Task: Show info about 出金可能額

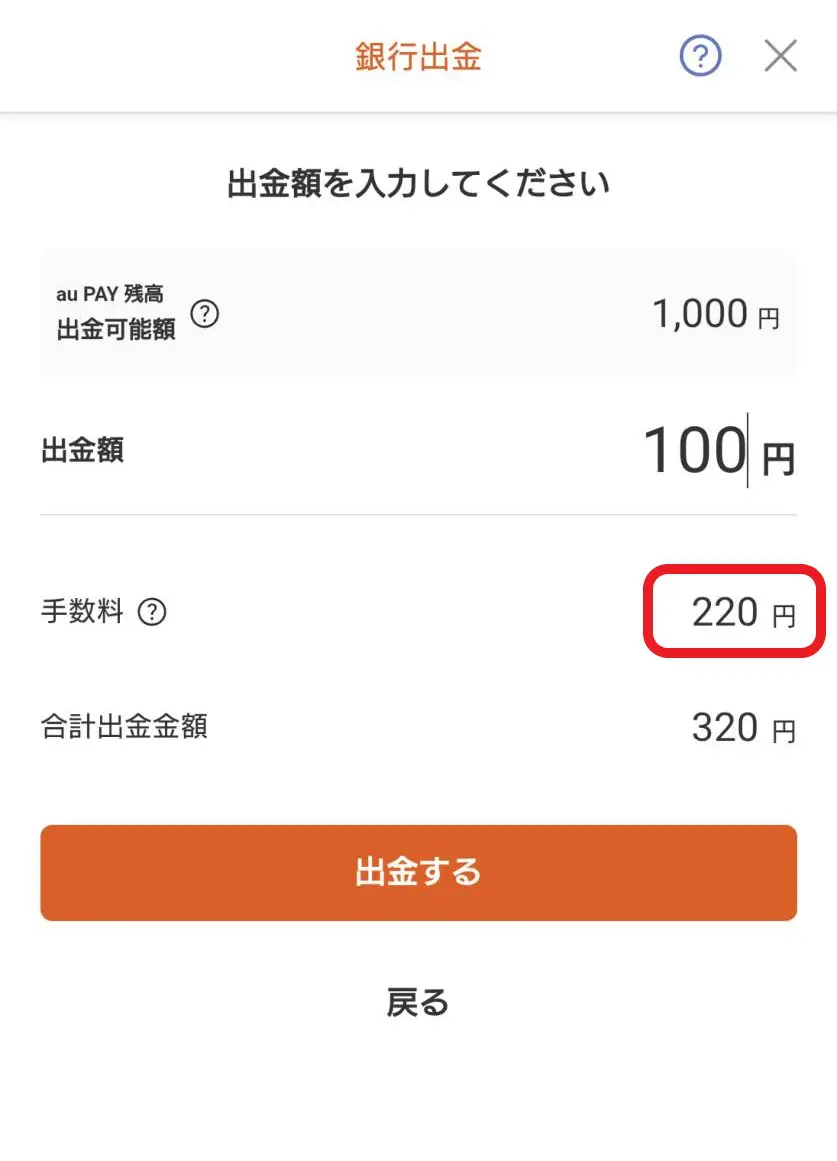Action: tap(205, 315)
